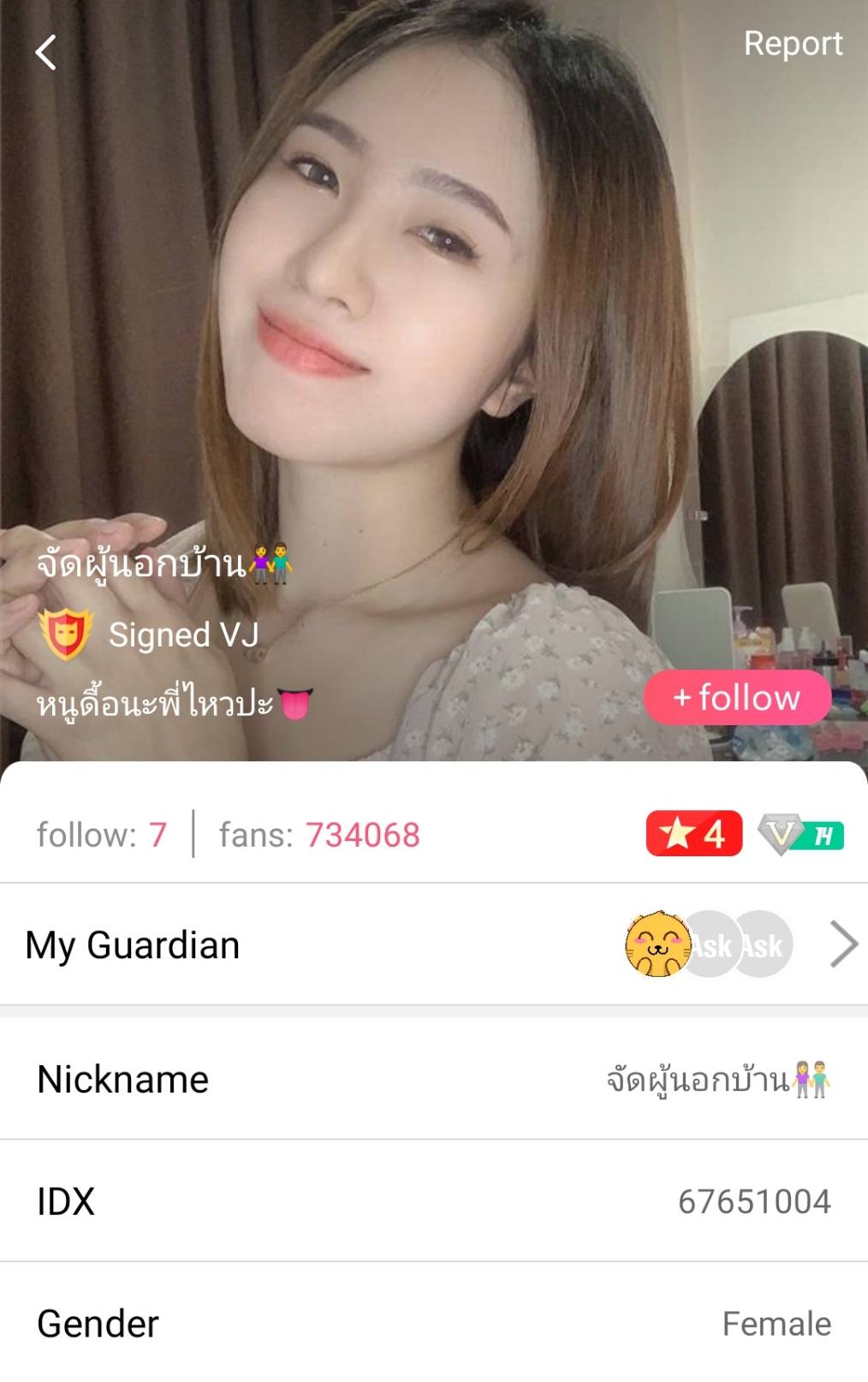
Task: Follow this streamer with the +follow button
Action: click(x=737, y=698)
